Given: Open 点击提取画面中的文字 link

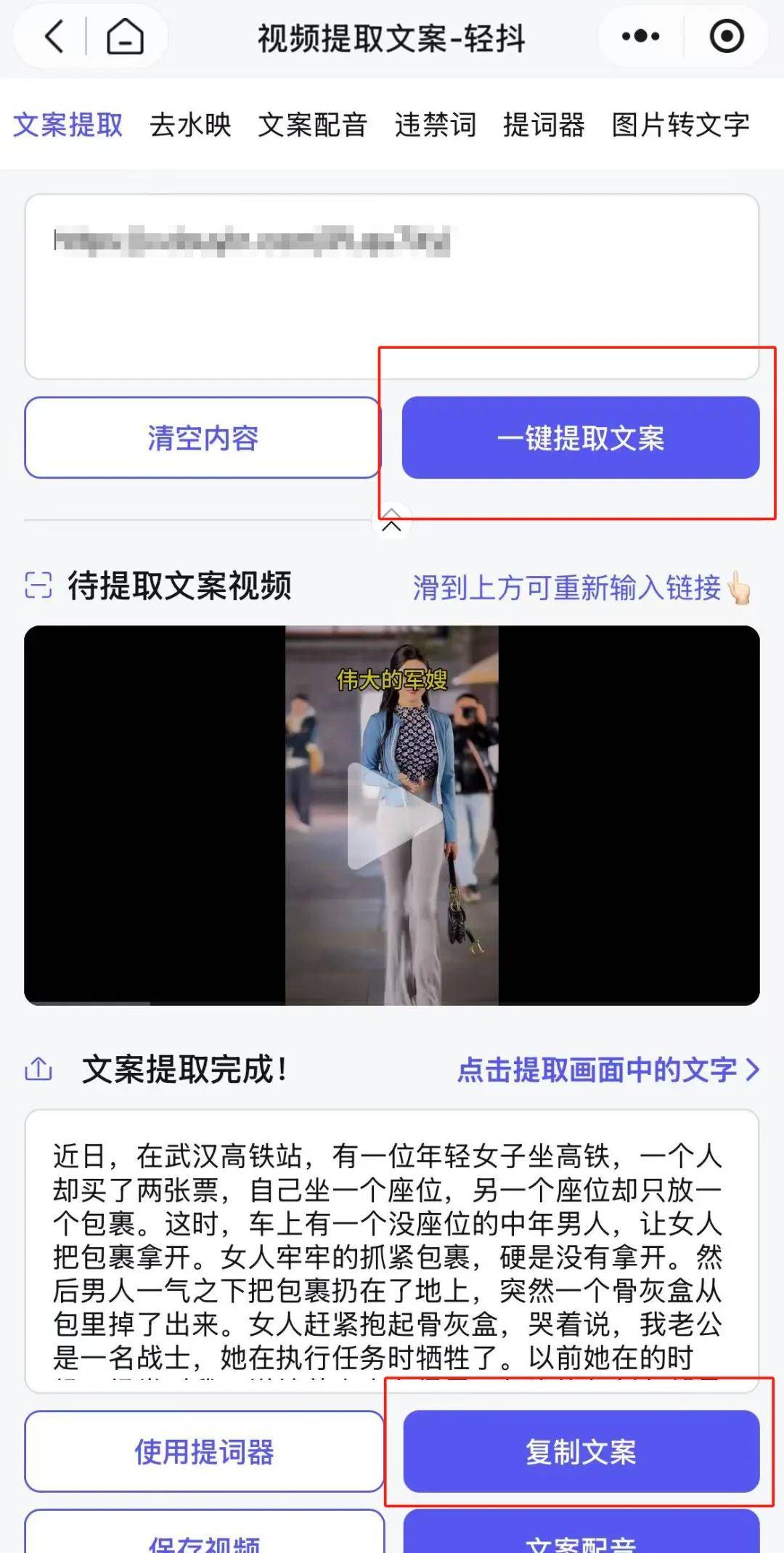Looking at the screenshot, I should [x=608, y=1070].
